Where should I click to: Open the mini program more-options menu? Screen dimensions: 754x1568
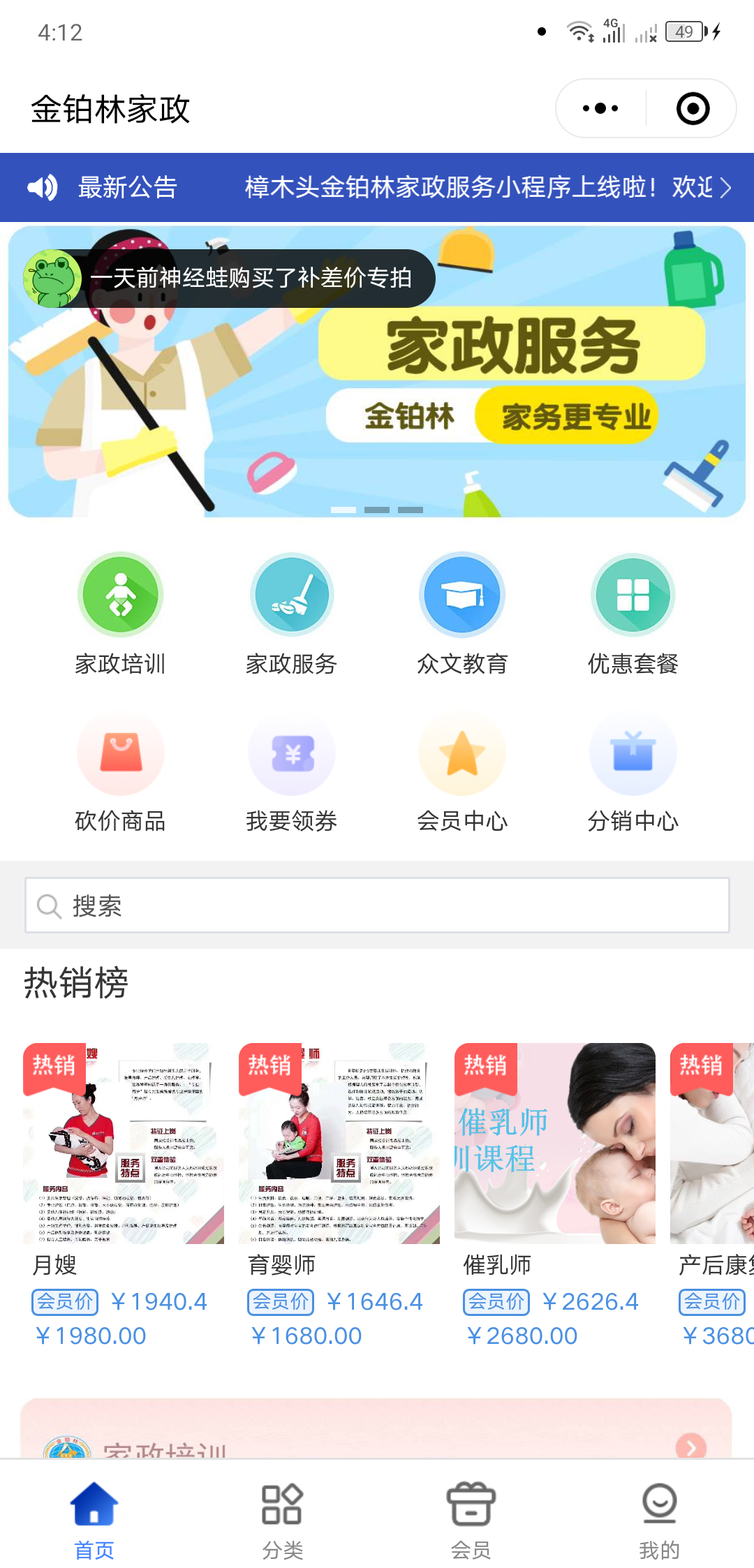(600, 108)
